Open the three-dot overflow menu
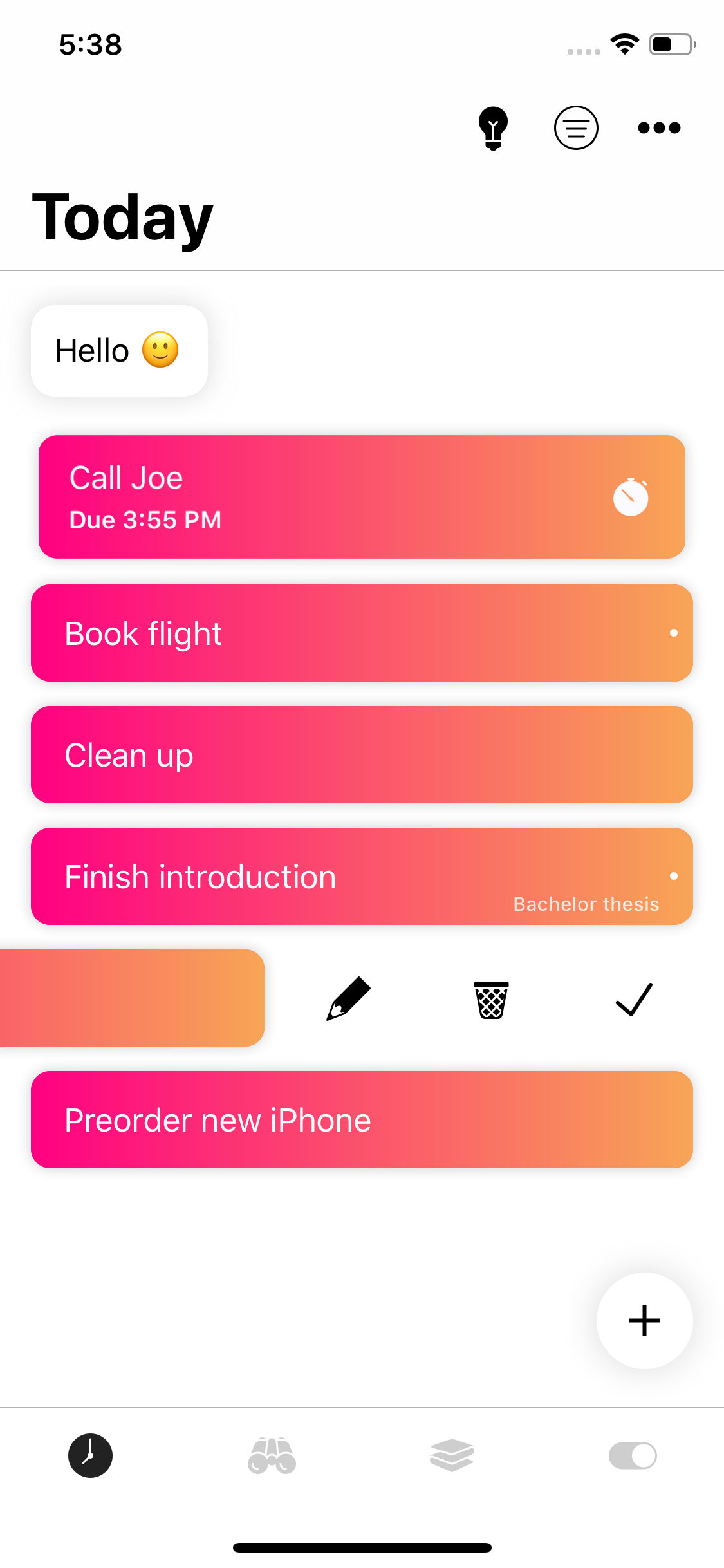Screen dimensions: 724x1568 point(659,127)
